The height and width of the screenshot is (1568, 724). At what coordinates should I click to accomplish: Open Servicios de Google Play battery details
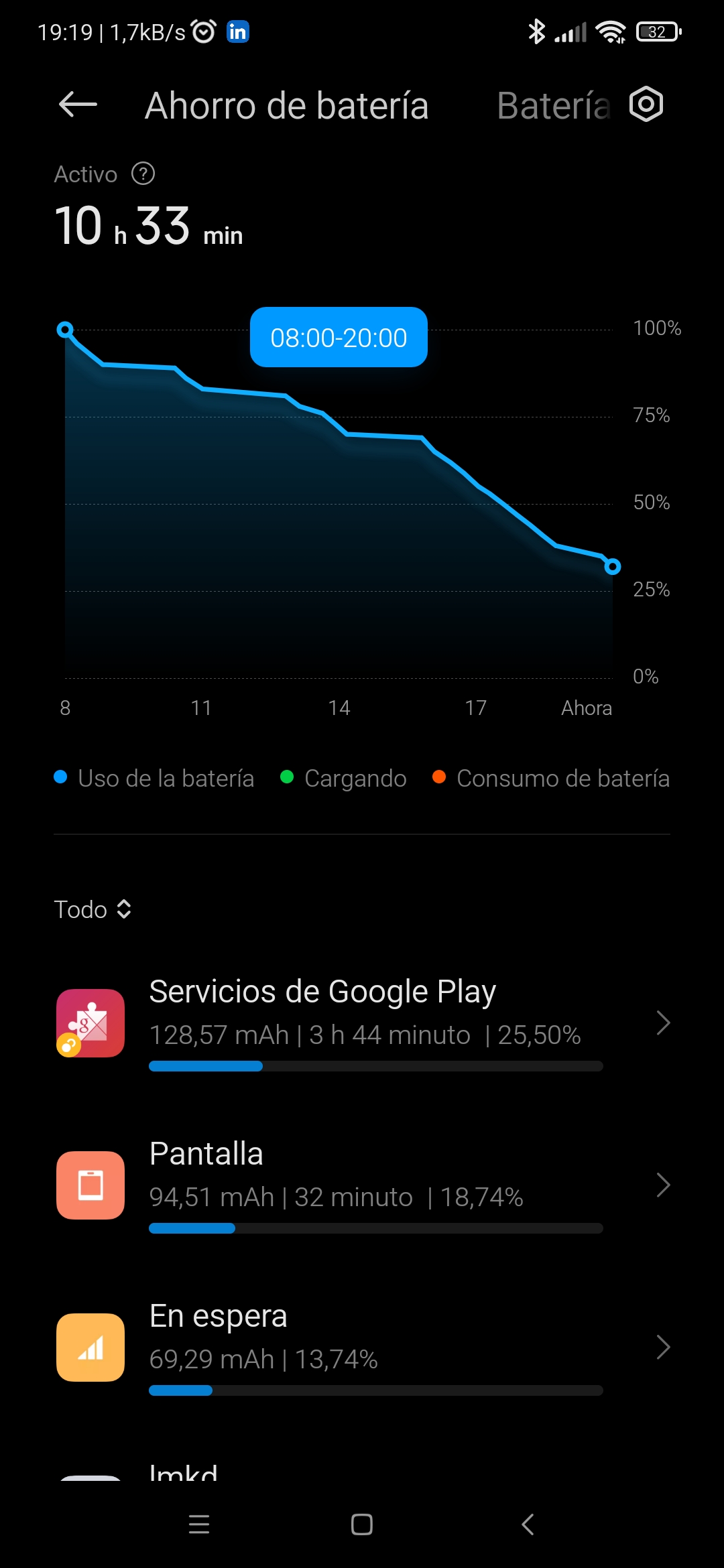(362, 1023)
